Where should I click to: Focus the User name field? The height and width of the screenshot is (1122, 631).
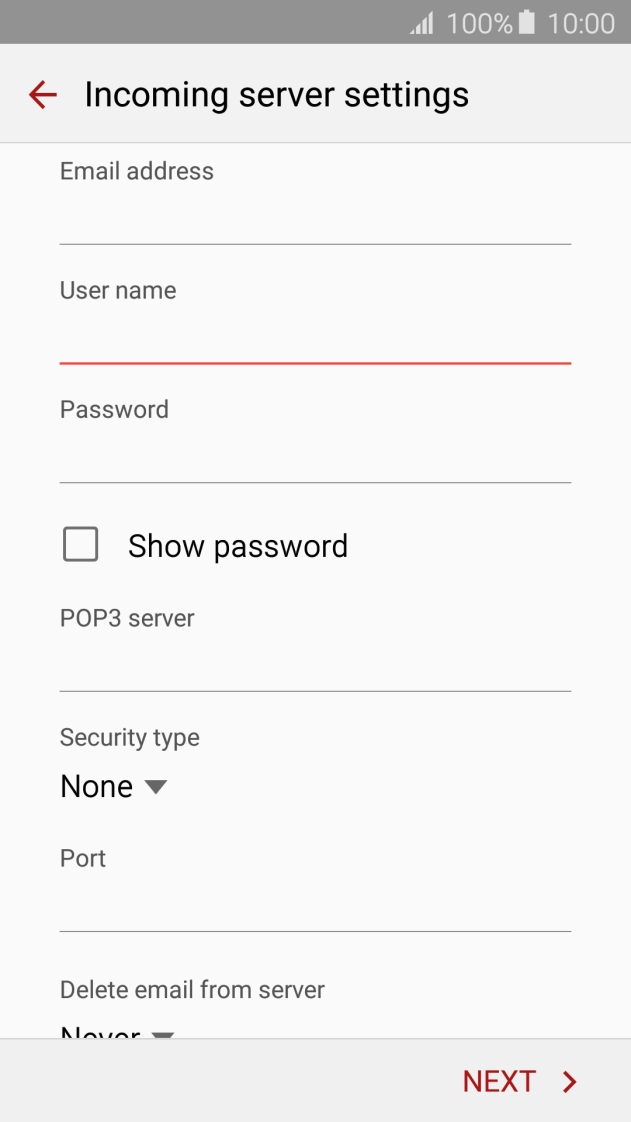pos(315,337)
